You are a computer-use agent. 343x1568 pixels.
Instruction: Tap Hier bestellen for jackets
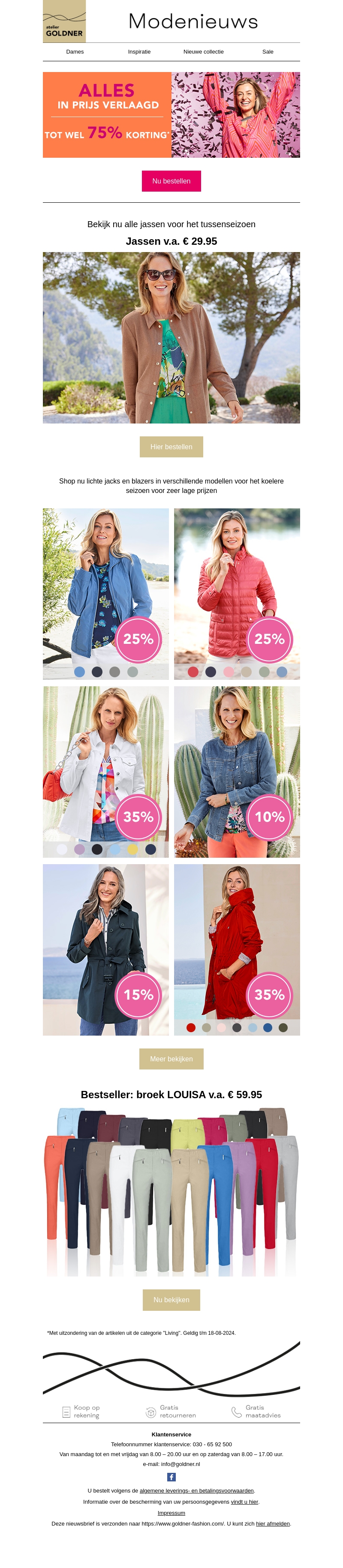pos(171,447)
